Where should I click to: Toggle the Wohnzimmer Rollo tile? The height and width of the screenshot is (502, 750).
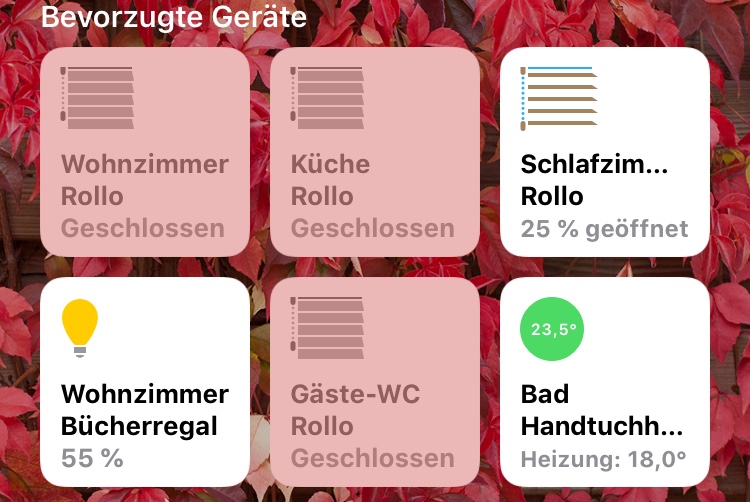click(x=144, y=152)
